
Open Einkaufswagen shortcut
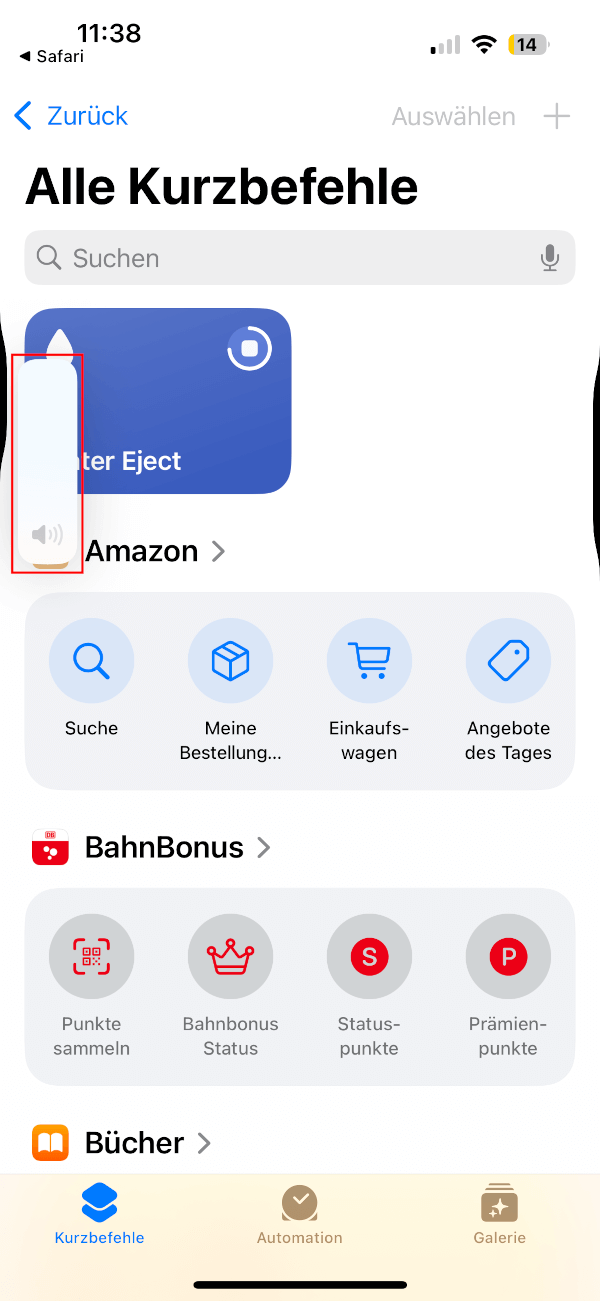coord(369,661)
